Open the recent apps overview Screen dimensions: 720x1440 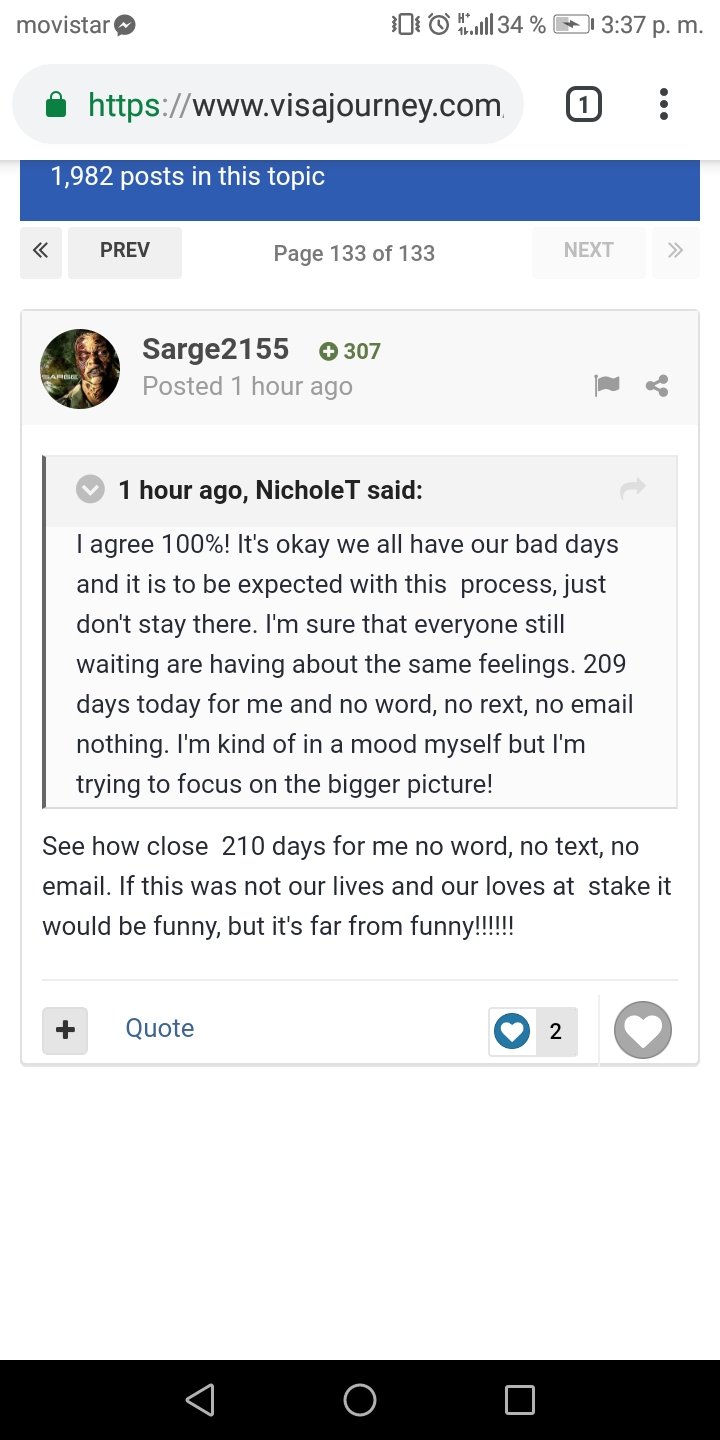click(520, 1400)
